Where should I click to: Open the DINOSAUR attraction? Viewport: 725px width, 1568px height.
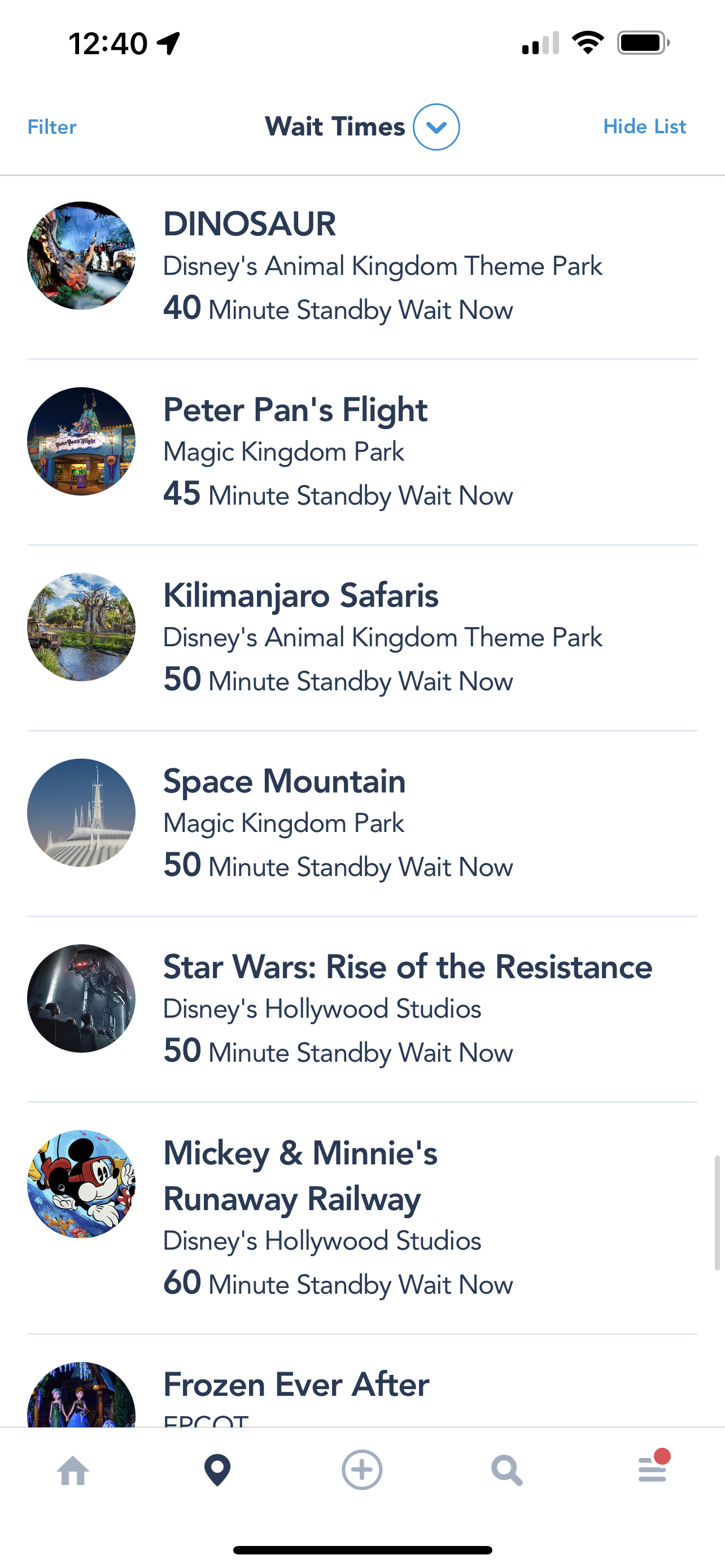coord(361,266)
